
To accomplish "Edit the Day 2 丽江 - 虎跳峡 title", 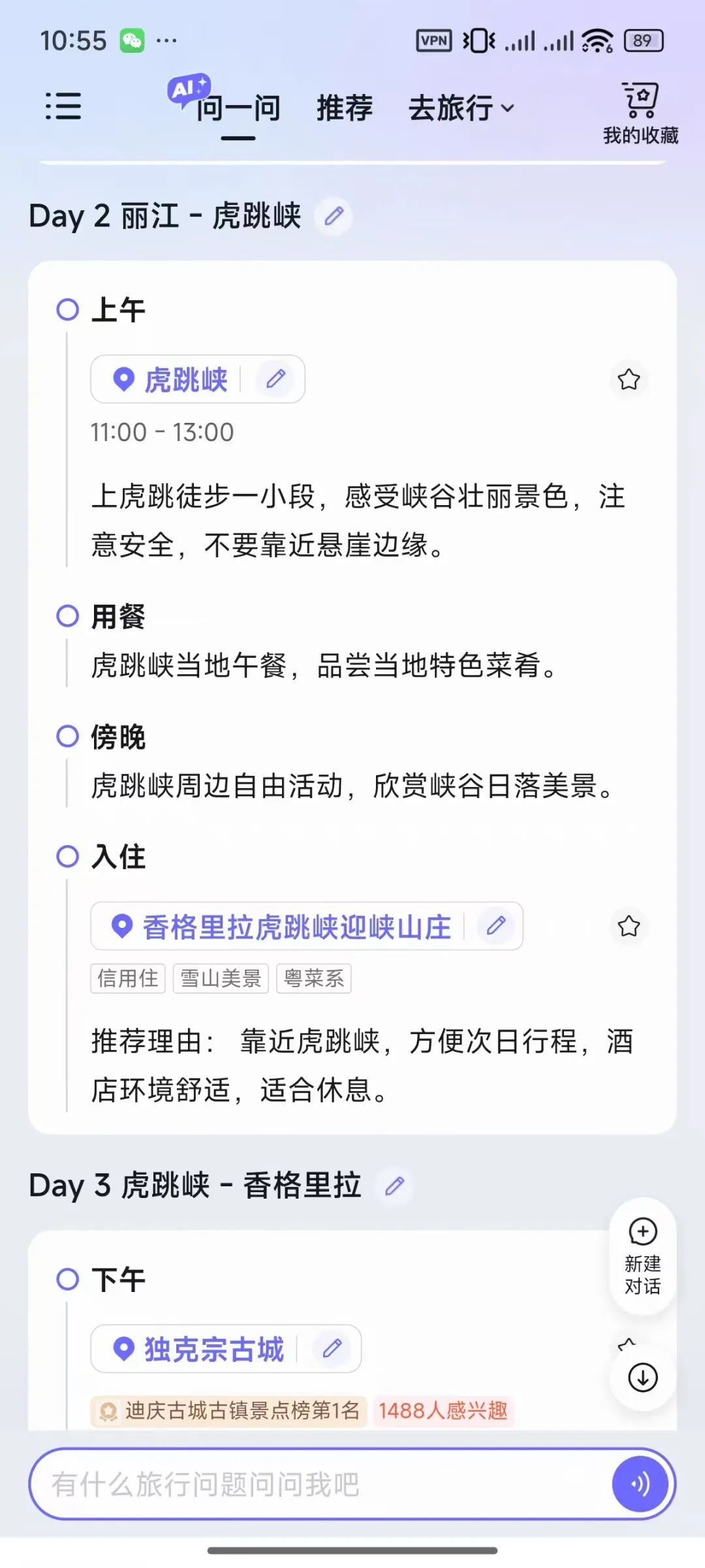I will tap(334, 216).
